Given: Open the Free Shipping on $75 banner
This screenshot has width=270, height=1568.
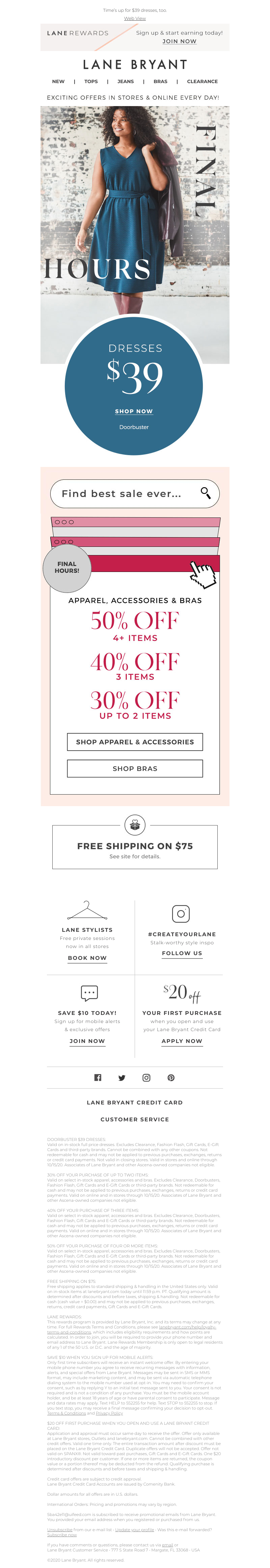Looking at the screenshot, I should pyautogui.click(x=135, y=847).
